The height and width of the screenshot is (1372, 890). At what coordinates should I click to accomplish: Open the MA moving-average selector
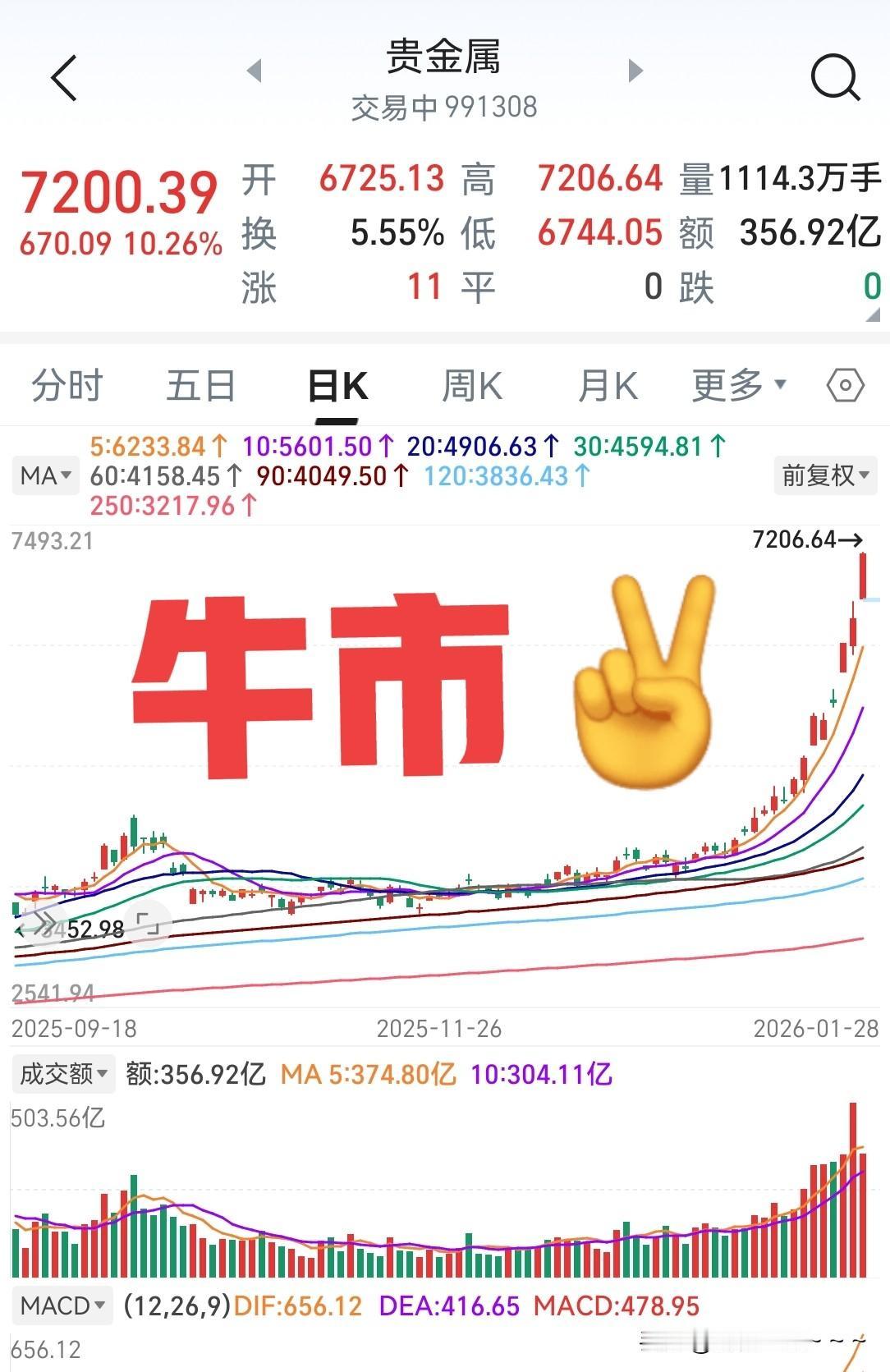coord(44,476)
